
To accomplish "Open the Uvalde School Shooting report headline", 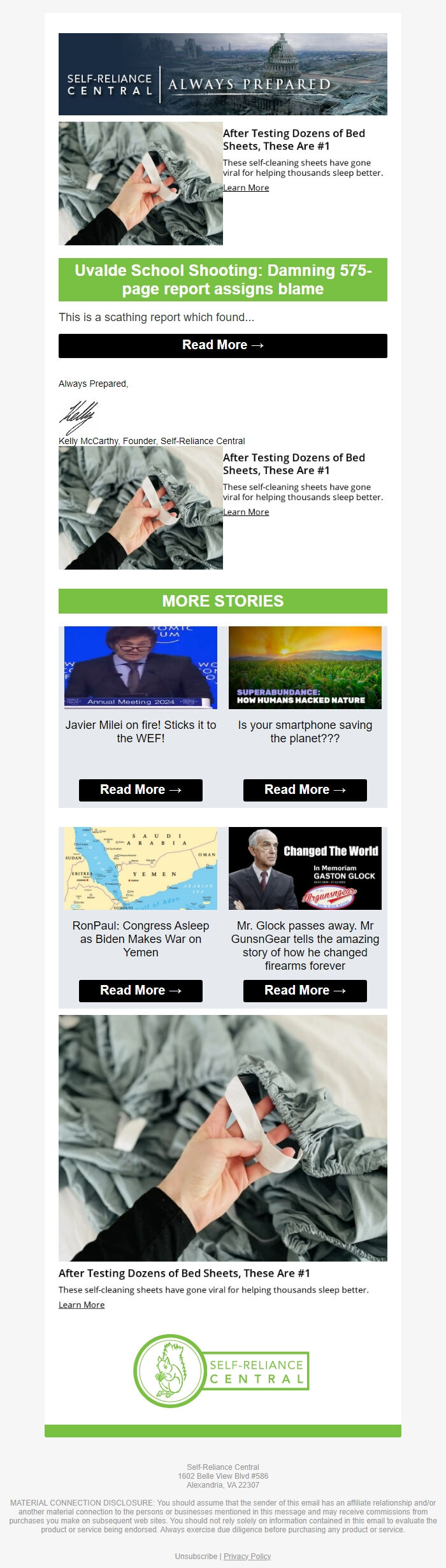I will tap(223, 280).
